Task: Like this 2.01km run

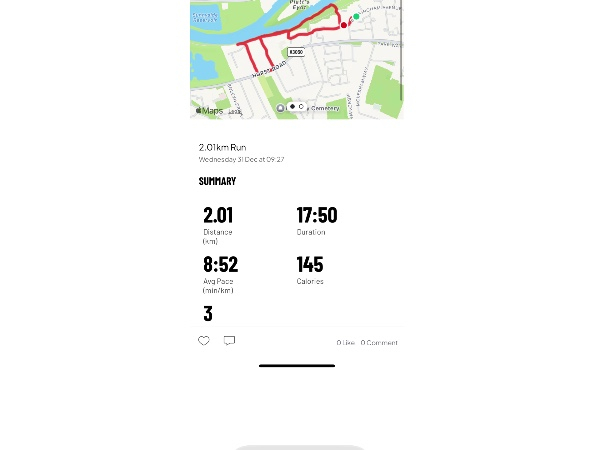Action: click(x=204, y=341)
